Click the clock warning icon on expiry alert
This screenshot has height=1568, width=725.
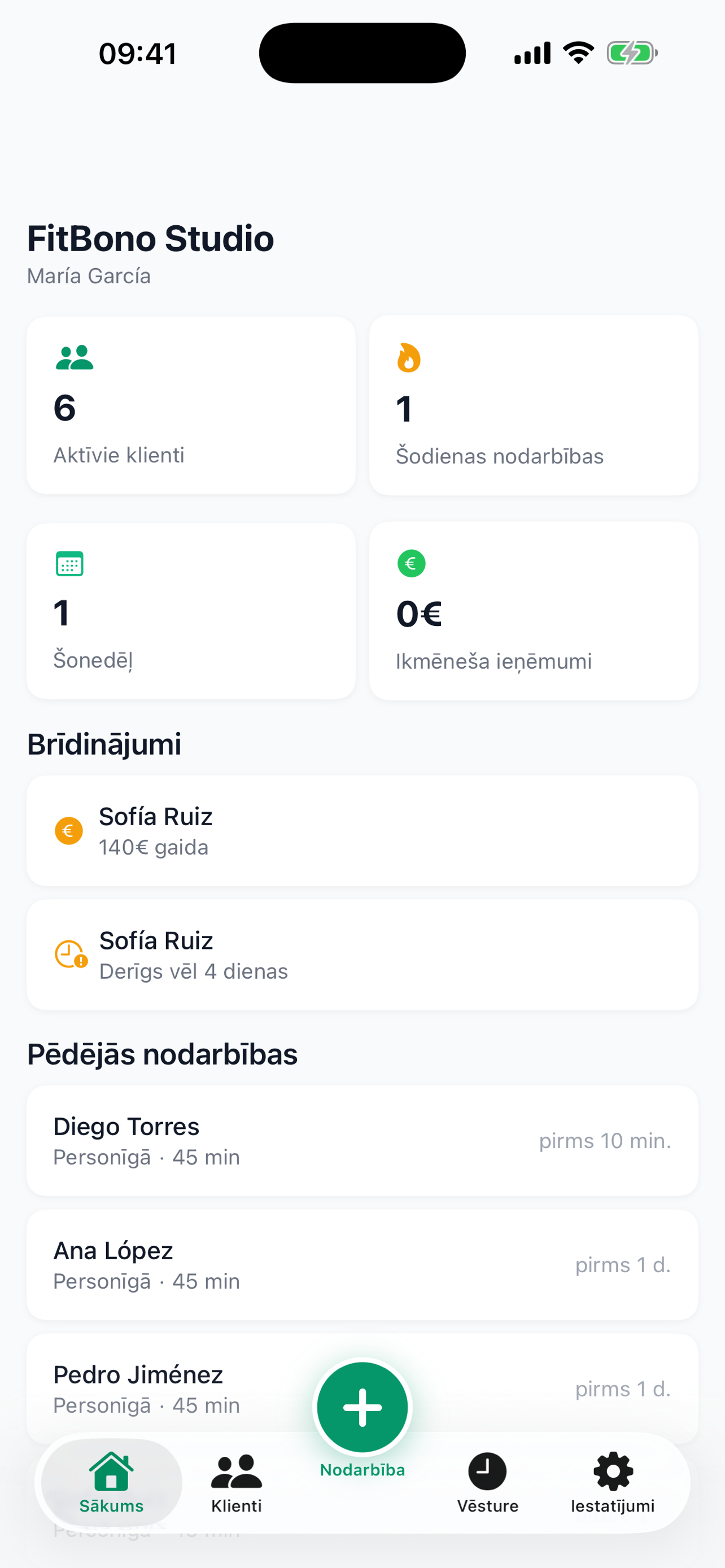[x=69, y=953]
